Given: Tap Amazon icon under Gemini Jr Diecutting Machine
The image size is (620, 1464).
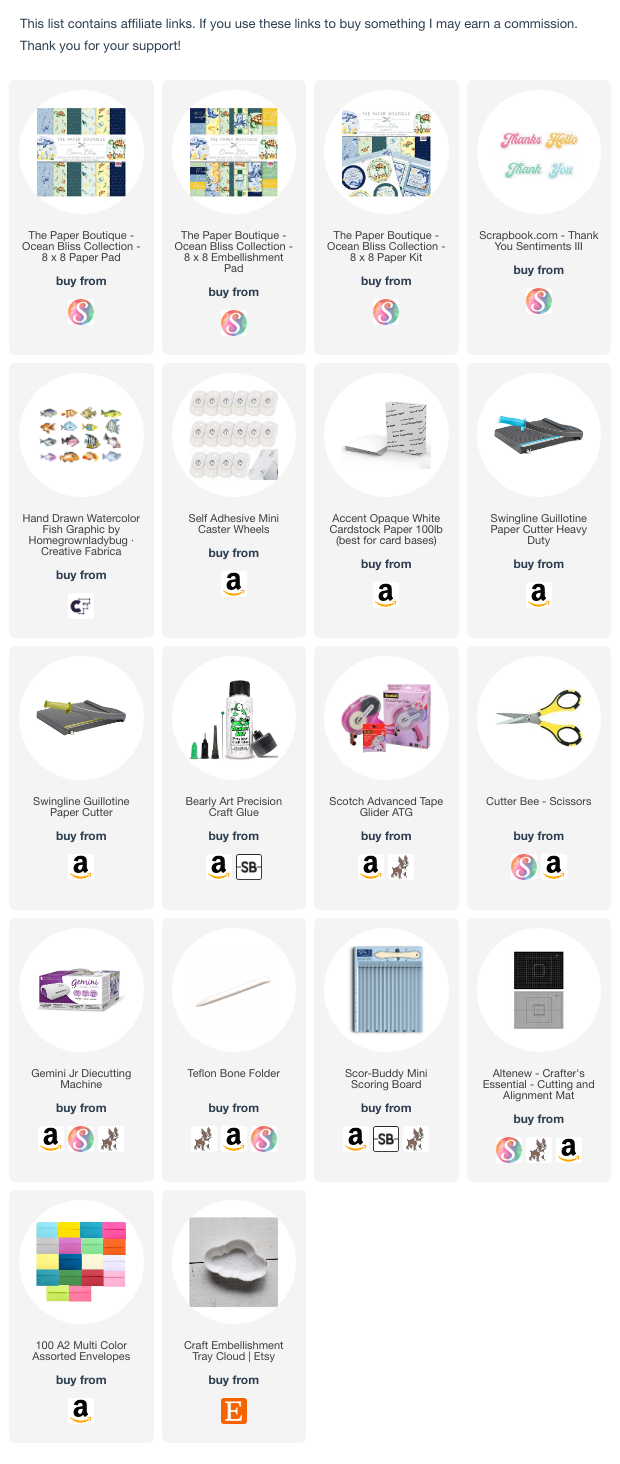Looking at the screenshot, I should click(x=51, y=1139).
